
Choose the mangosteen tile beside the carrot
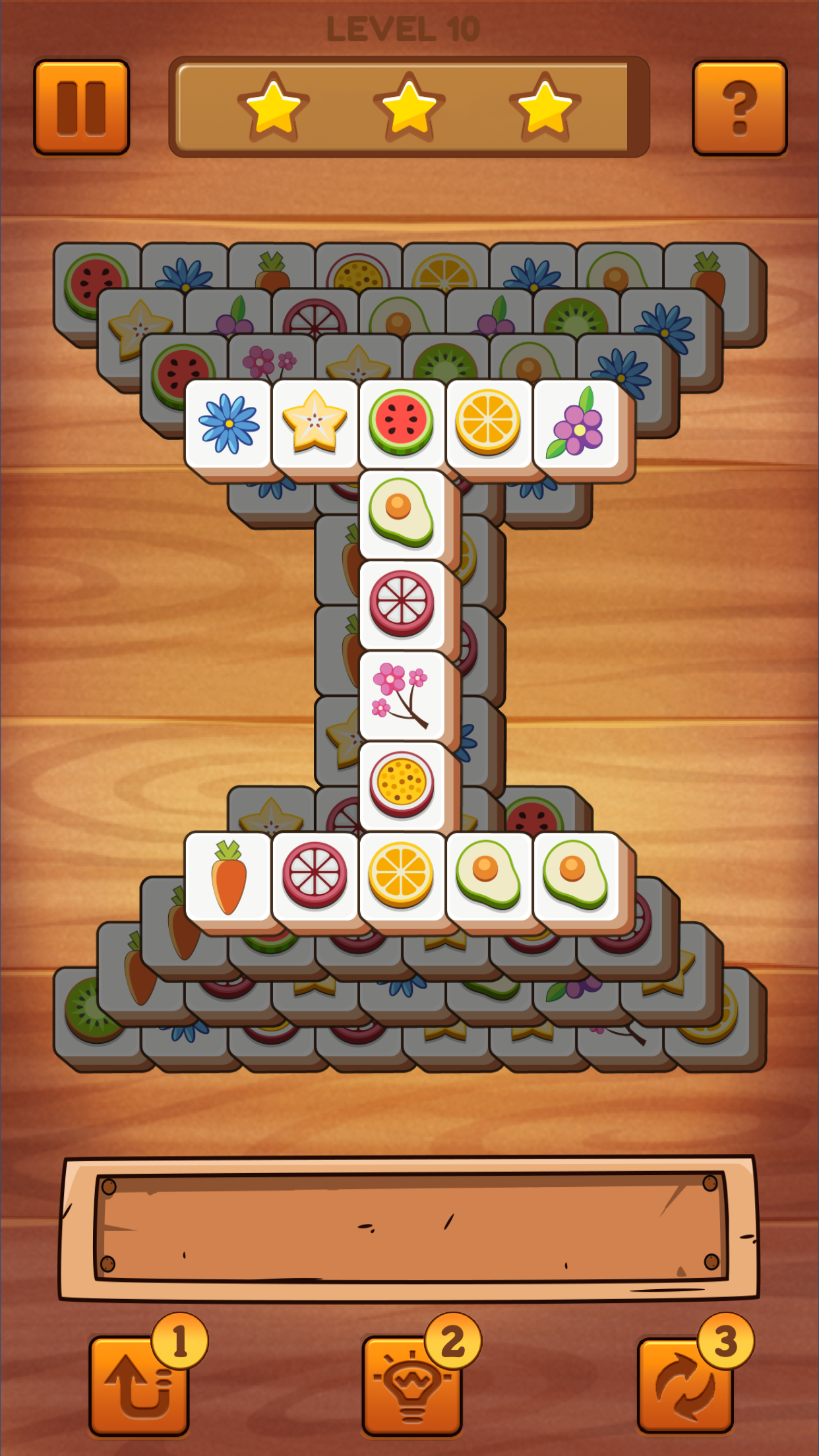tap(315, 876)
